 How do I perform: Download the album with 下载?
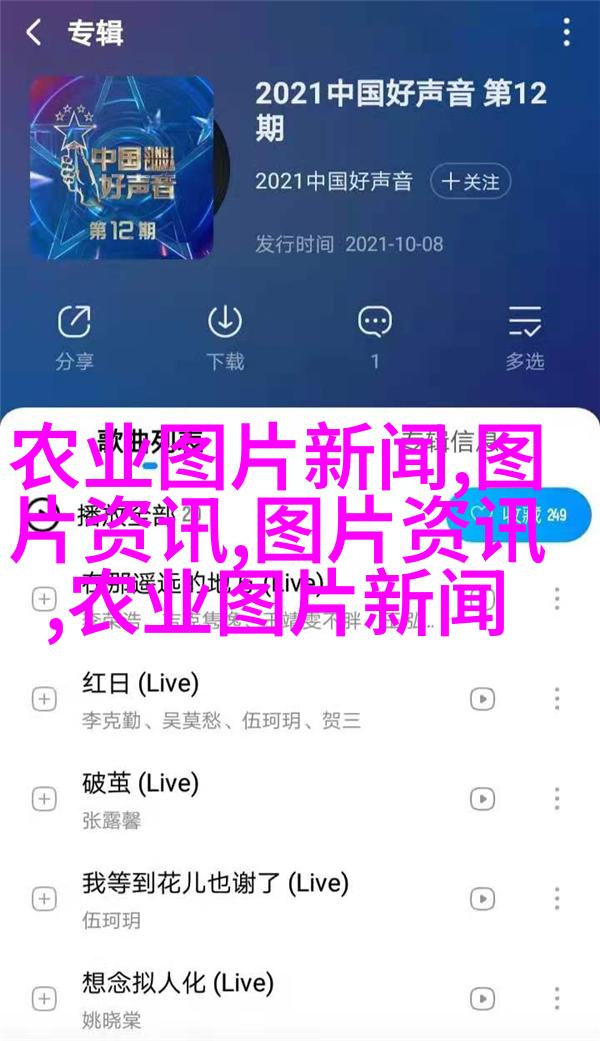pos(224,335)
